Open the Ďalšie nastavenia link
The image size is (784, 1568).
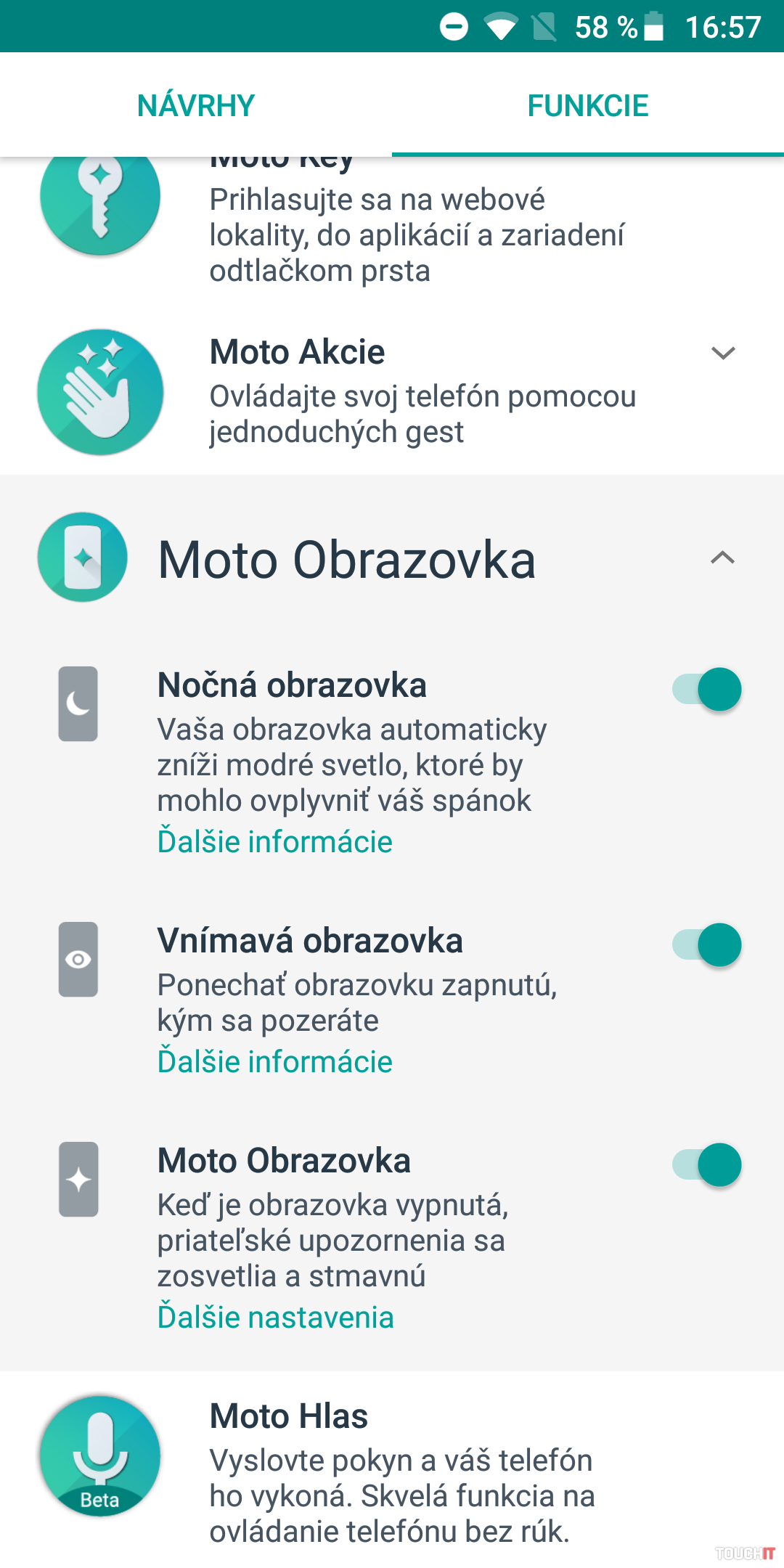[x=276, y=1318]
